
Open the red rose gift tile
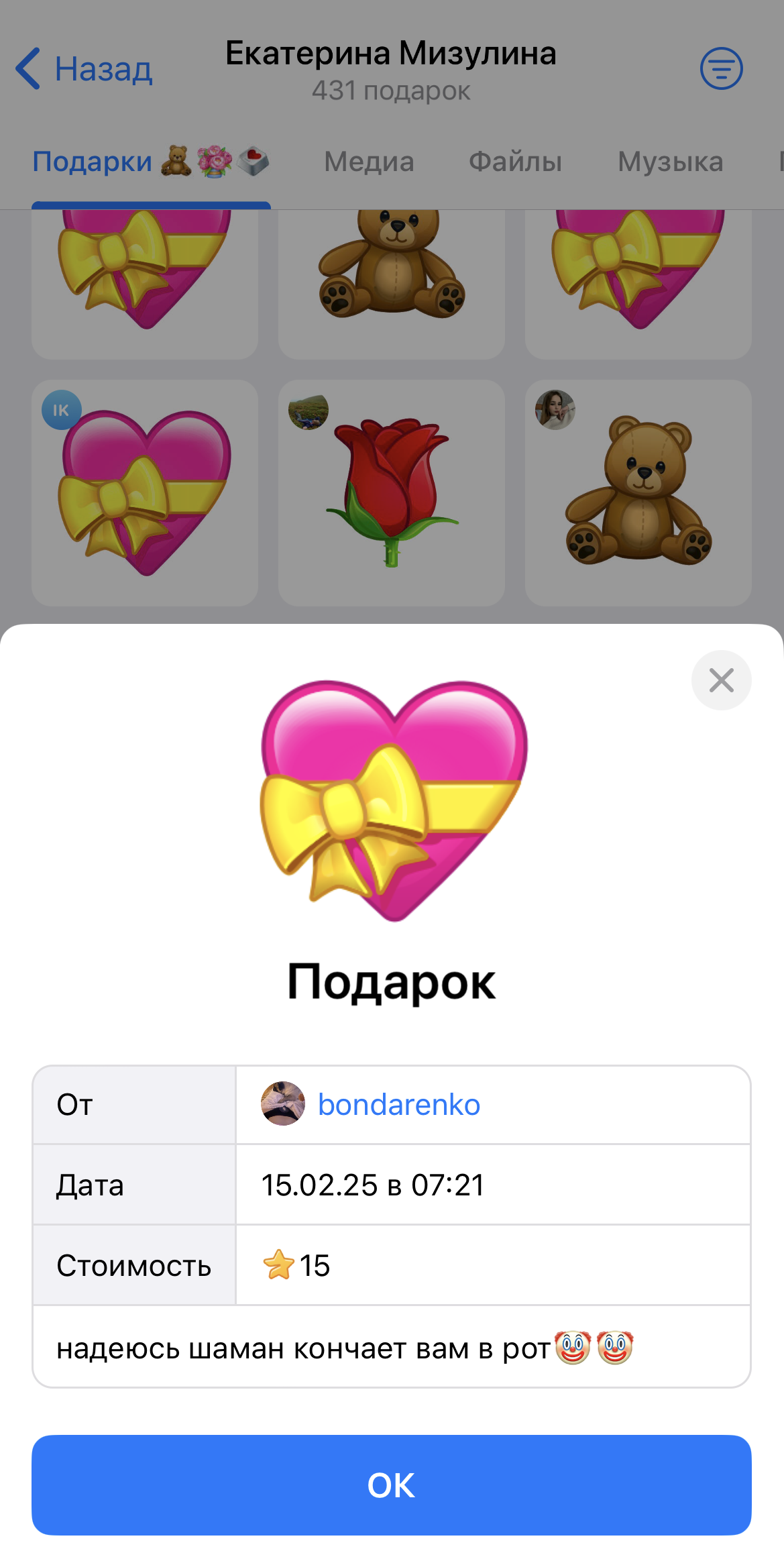(391, 493)
